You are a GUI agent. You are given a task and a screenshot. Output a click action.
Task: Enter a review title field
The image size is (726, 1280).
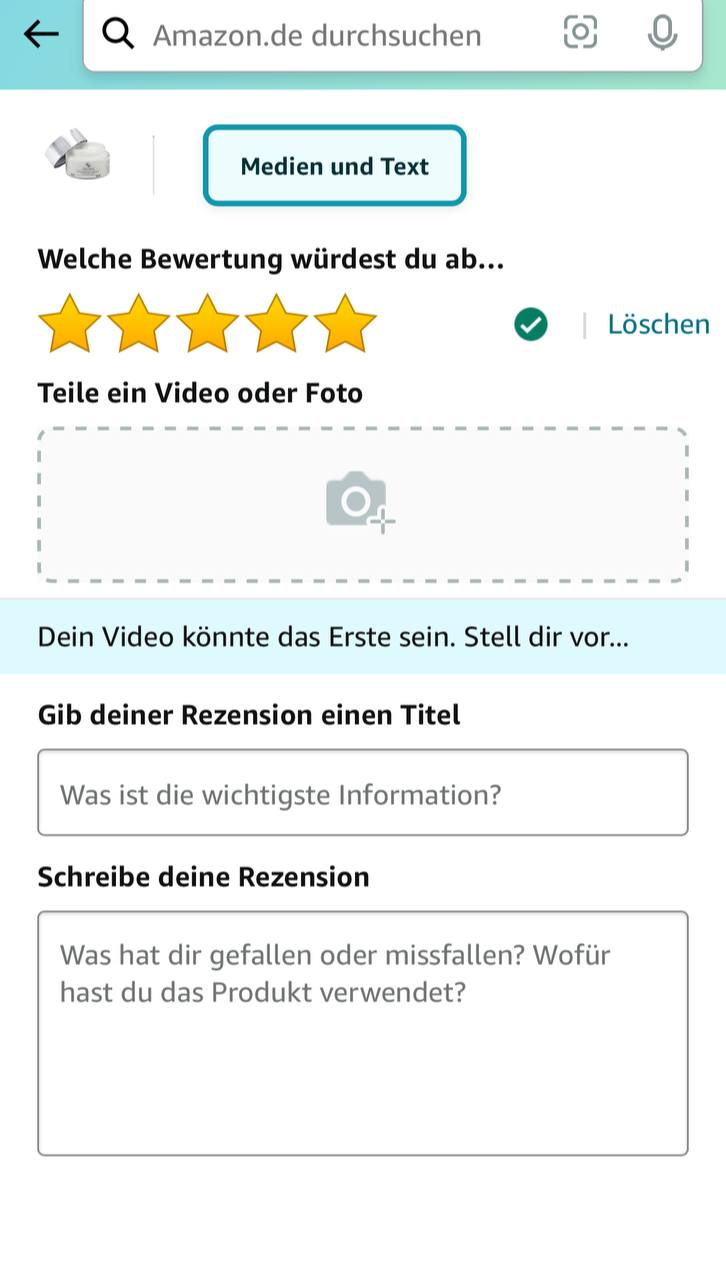362,793
